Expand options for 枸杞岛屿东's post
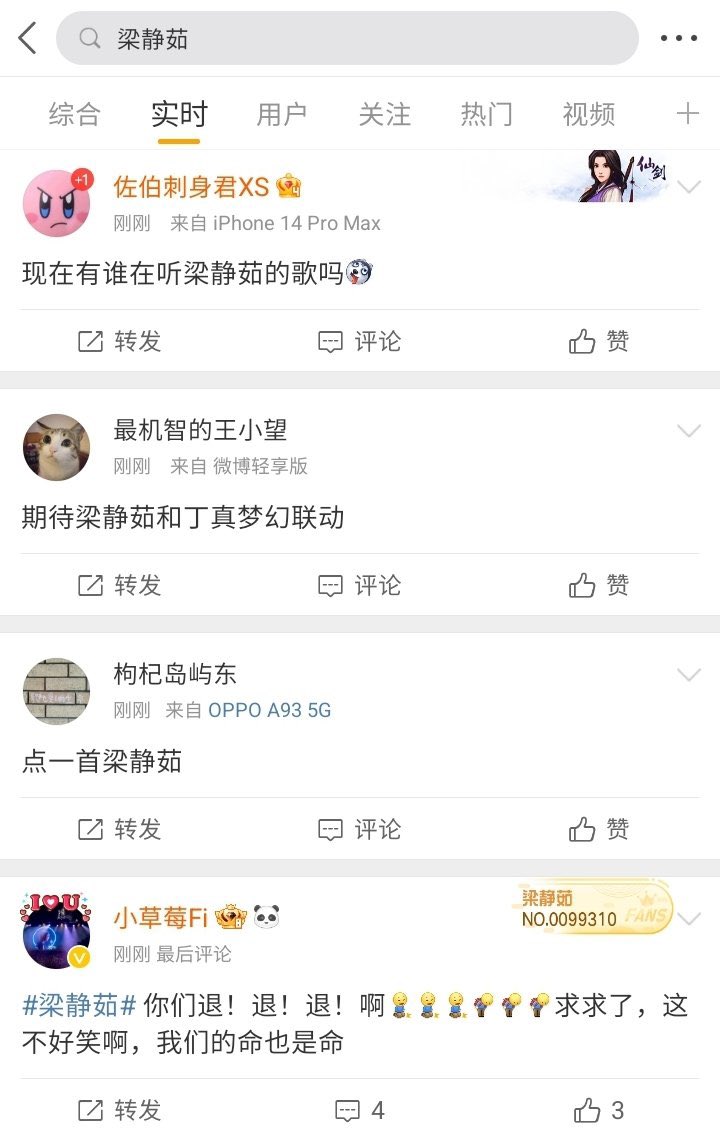Image resolution: width=720 pixels, height=1136 pixels. pyautogui.click(x=688, y=675)
